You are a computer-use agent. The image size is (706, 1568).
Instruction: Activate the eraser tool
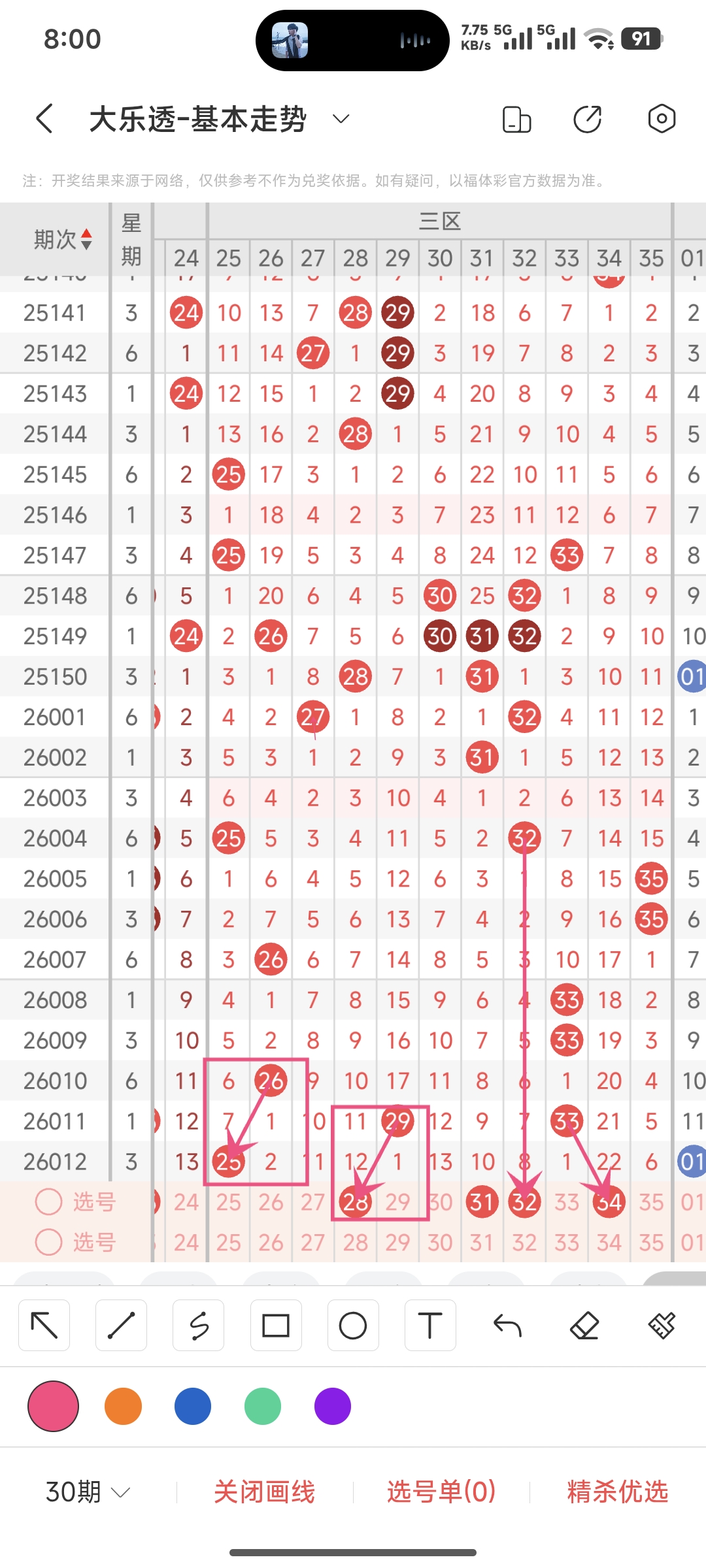click(x=584, y=1326)
